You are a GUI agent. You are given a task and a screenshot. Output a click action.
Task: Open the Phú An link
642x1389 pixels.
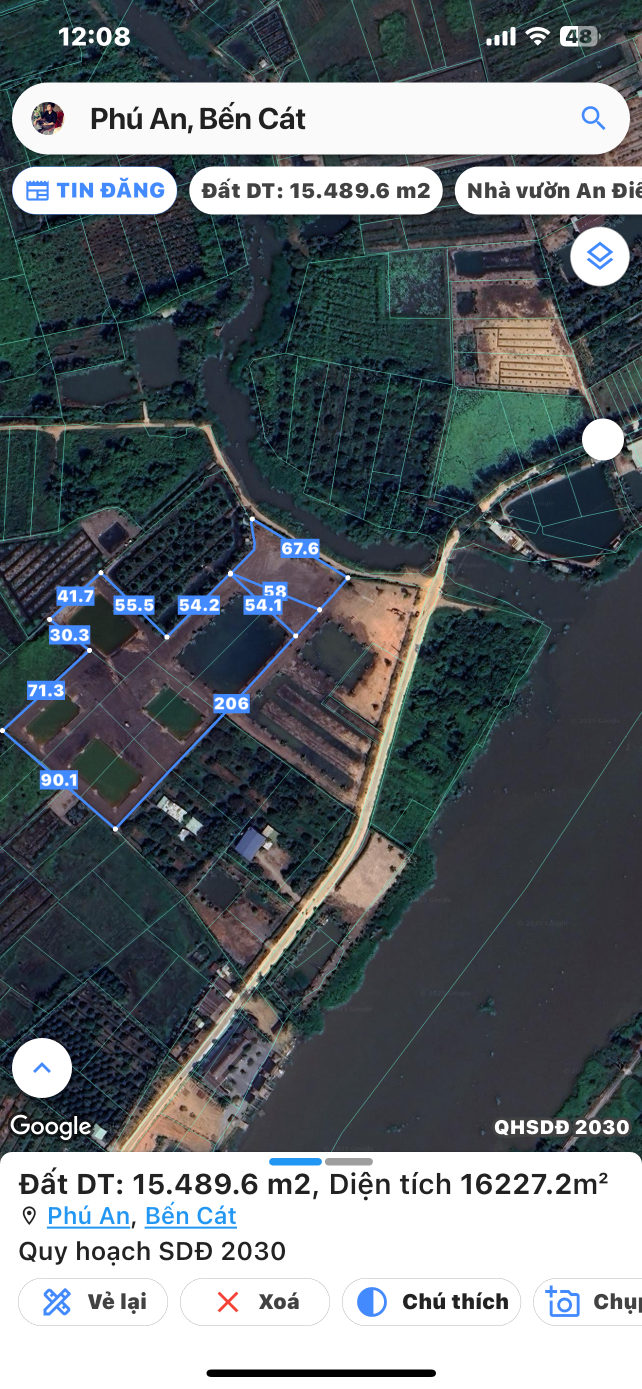pos(88,1216)
